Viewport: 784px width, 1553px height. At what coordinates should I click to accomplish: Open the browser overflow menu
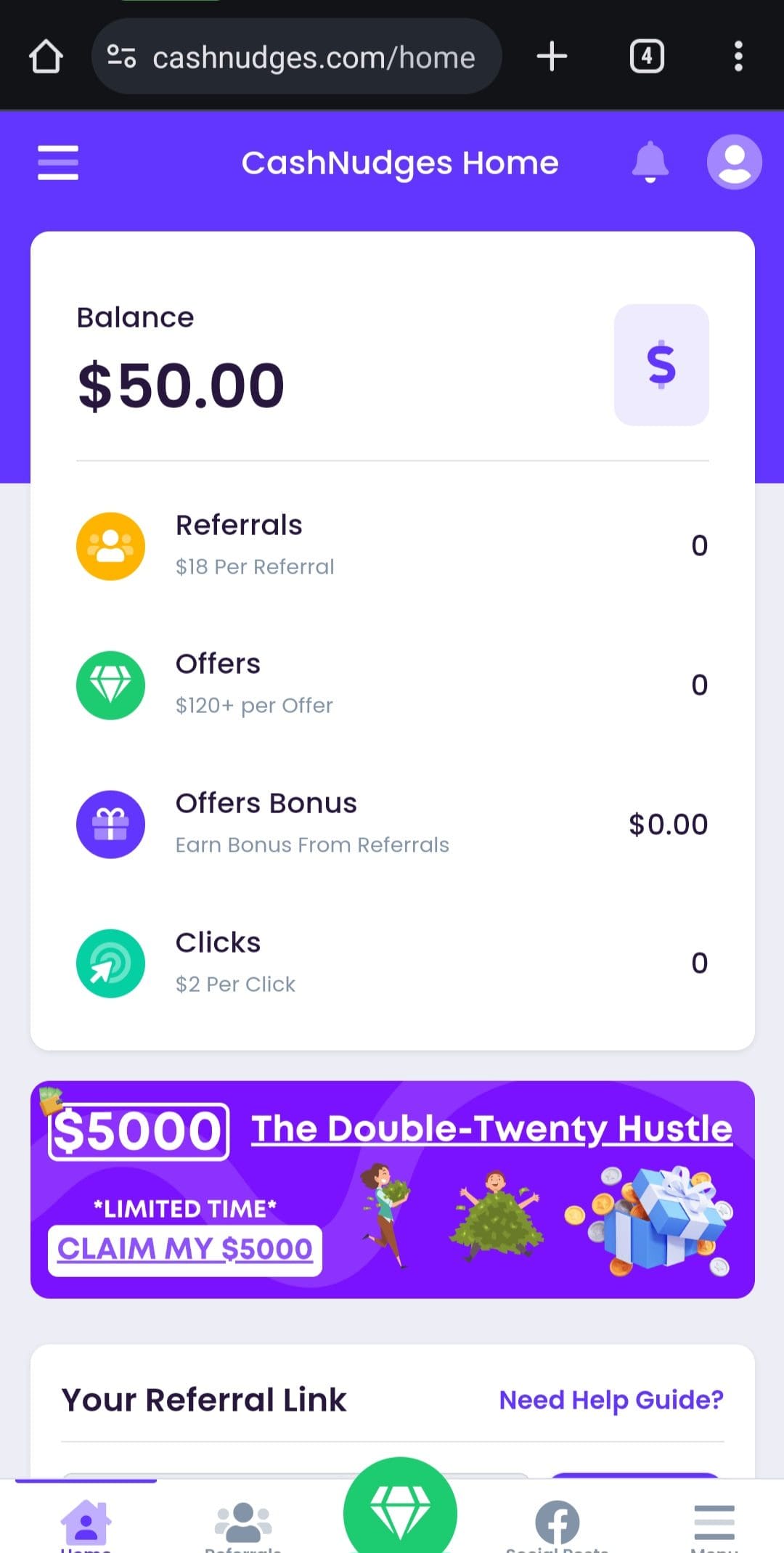[x=738, y=57]
